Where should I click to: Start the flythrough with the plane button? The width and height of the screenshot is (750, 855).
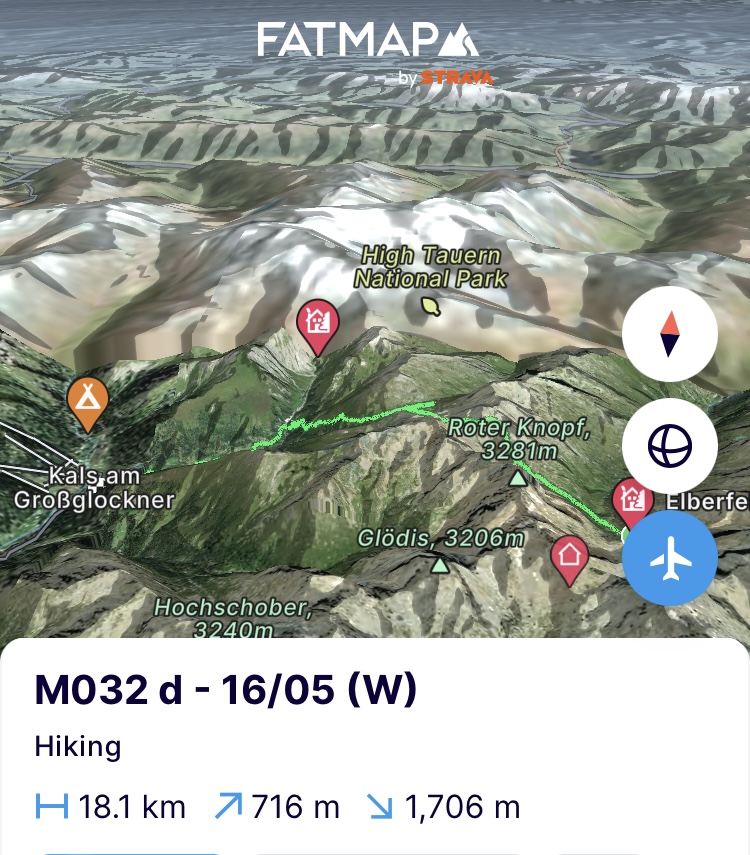pos(669,559)
